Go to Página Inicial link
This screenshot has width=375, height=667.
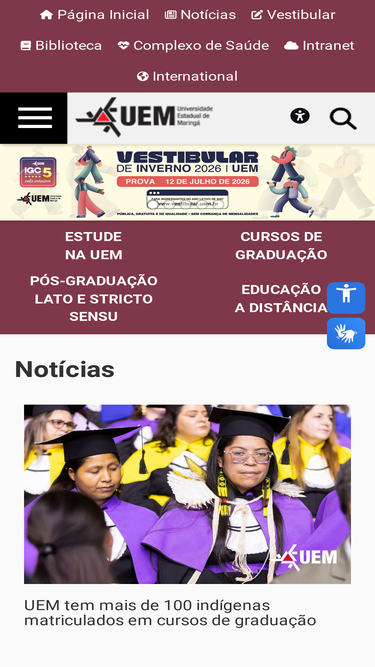coord(94,15)
